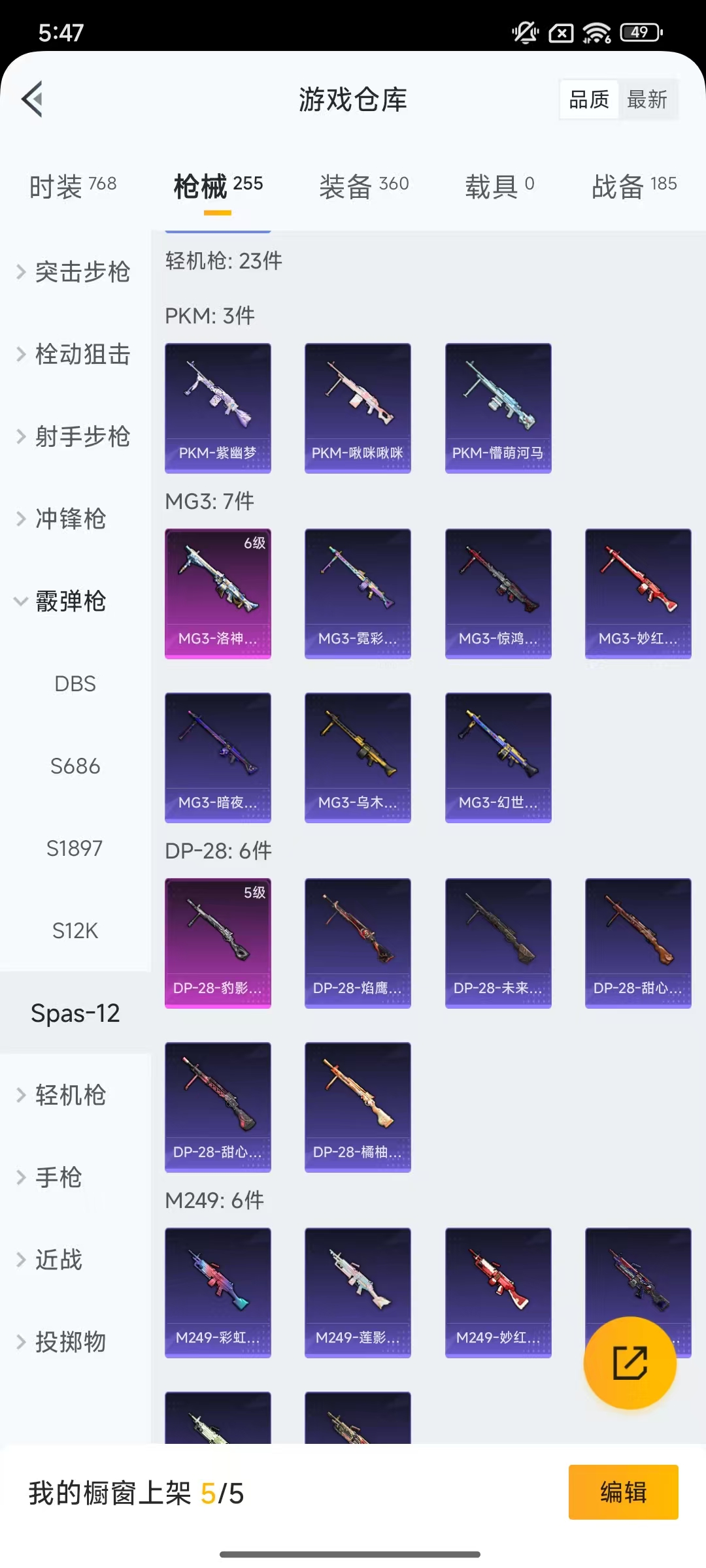
Task: Toggle sorting to 品质
Action: click(x=588, y=99)
